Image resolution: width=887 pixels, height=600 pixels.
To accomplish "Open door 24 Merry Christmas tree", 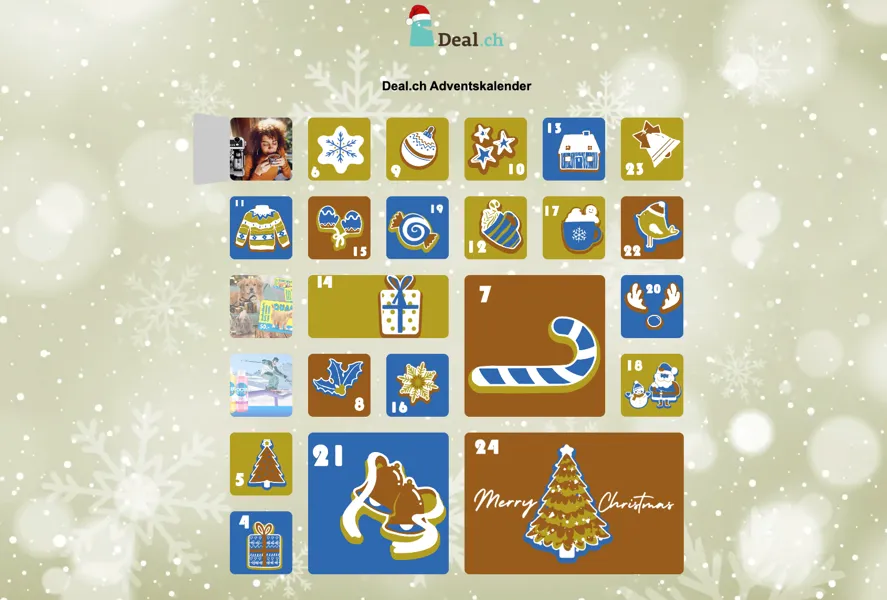I will 574,503.
